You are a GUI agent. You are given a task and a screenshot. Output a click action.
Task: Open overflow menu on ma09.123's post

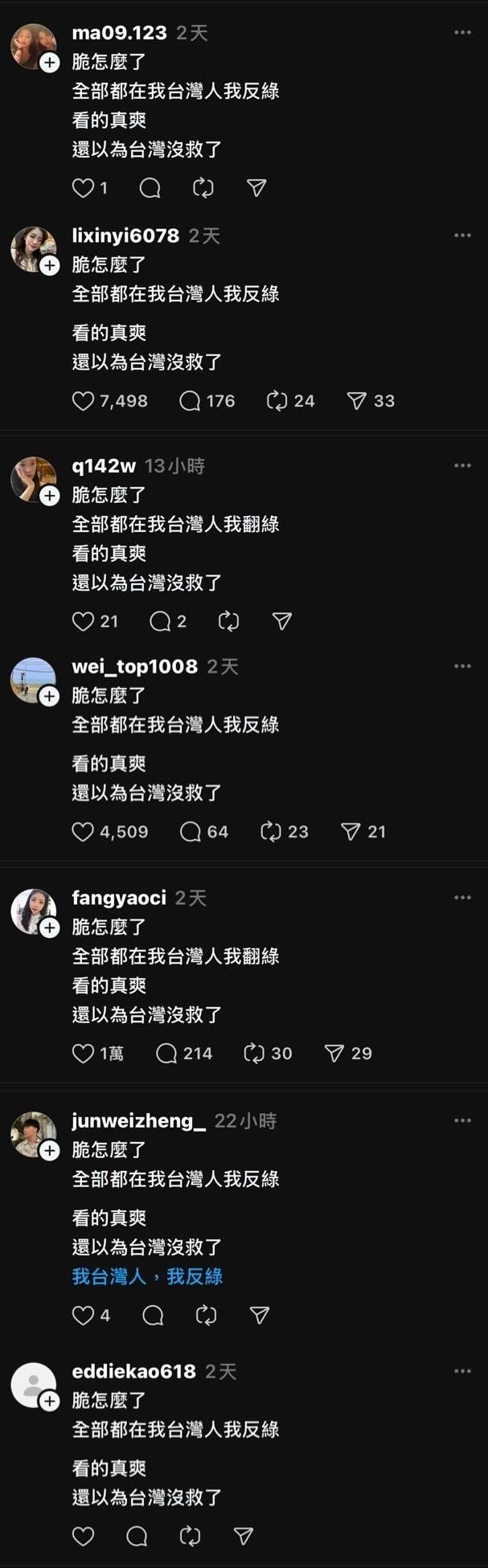(462, 33)
